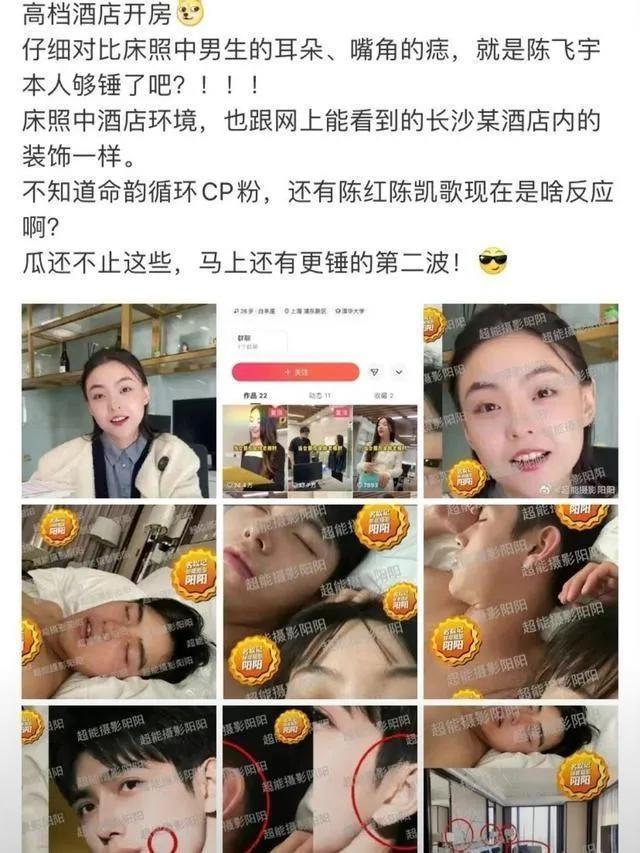The width and height of the screenshot is (640, 853).
Task: Open the profile page screenshot image
Action: (319, 401)
